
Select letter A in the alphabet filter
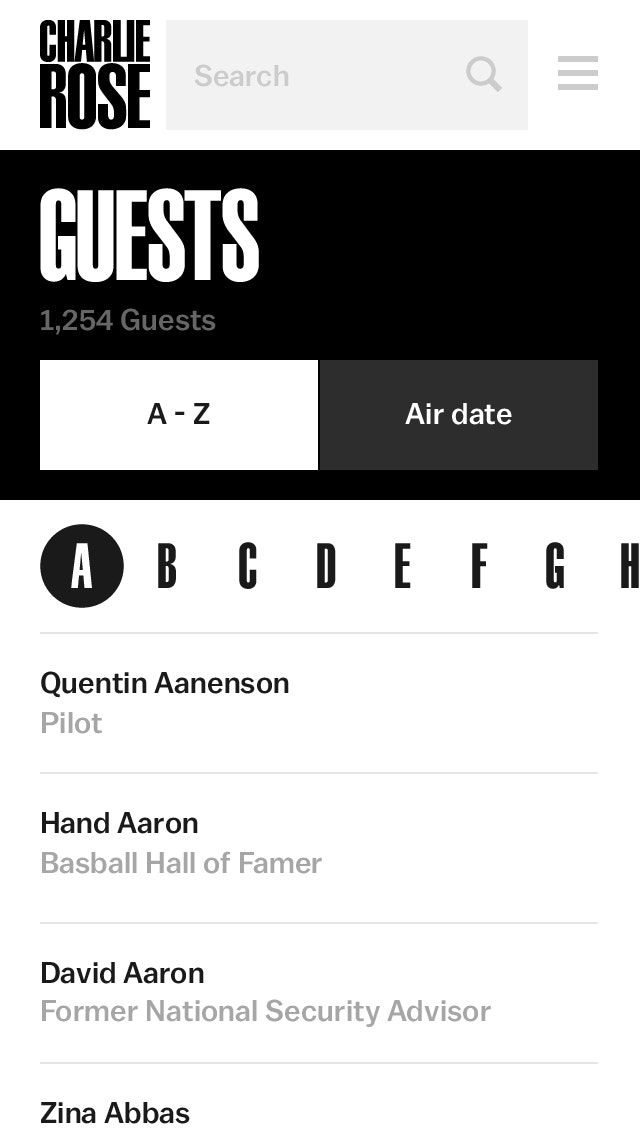[82, 566]
